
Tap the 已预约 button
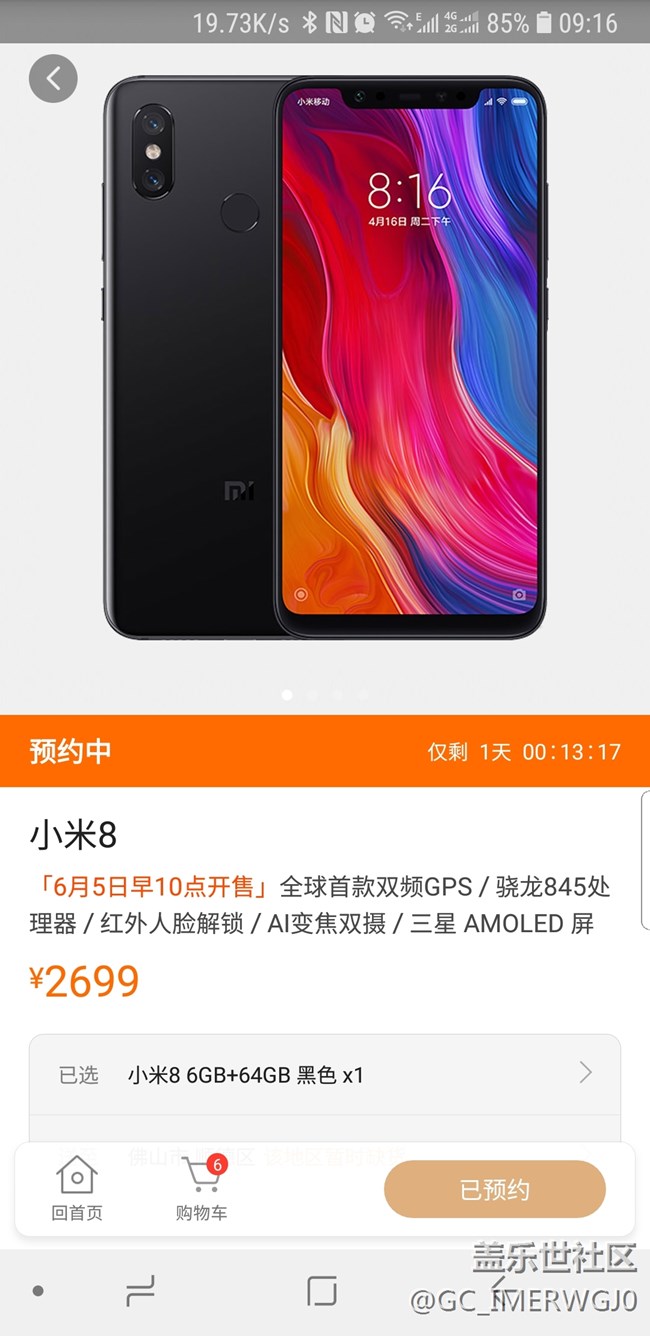(495, 1190)
